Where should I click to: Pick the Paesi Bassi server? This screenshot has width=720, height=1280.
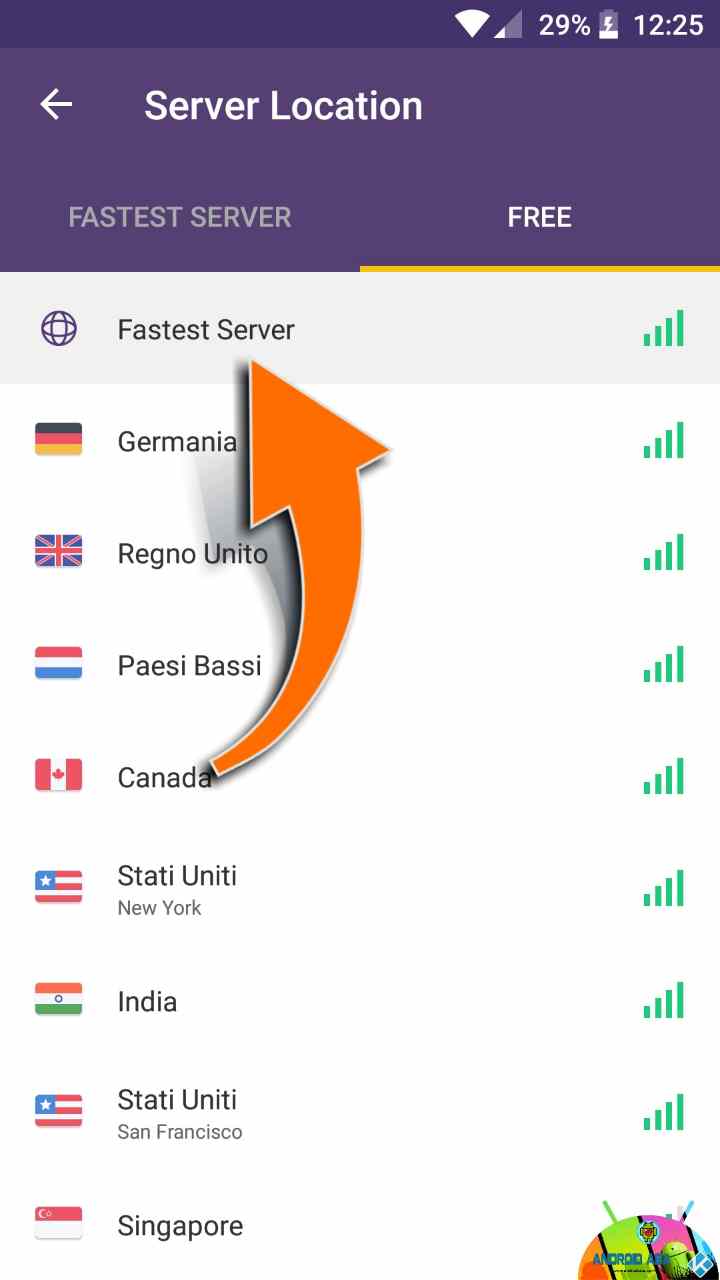coord(360,664)
